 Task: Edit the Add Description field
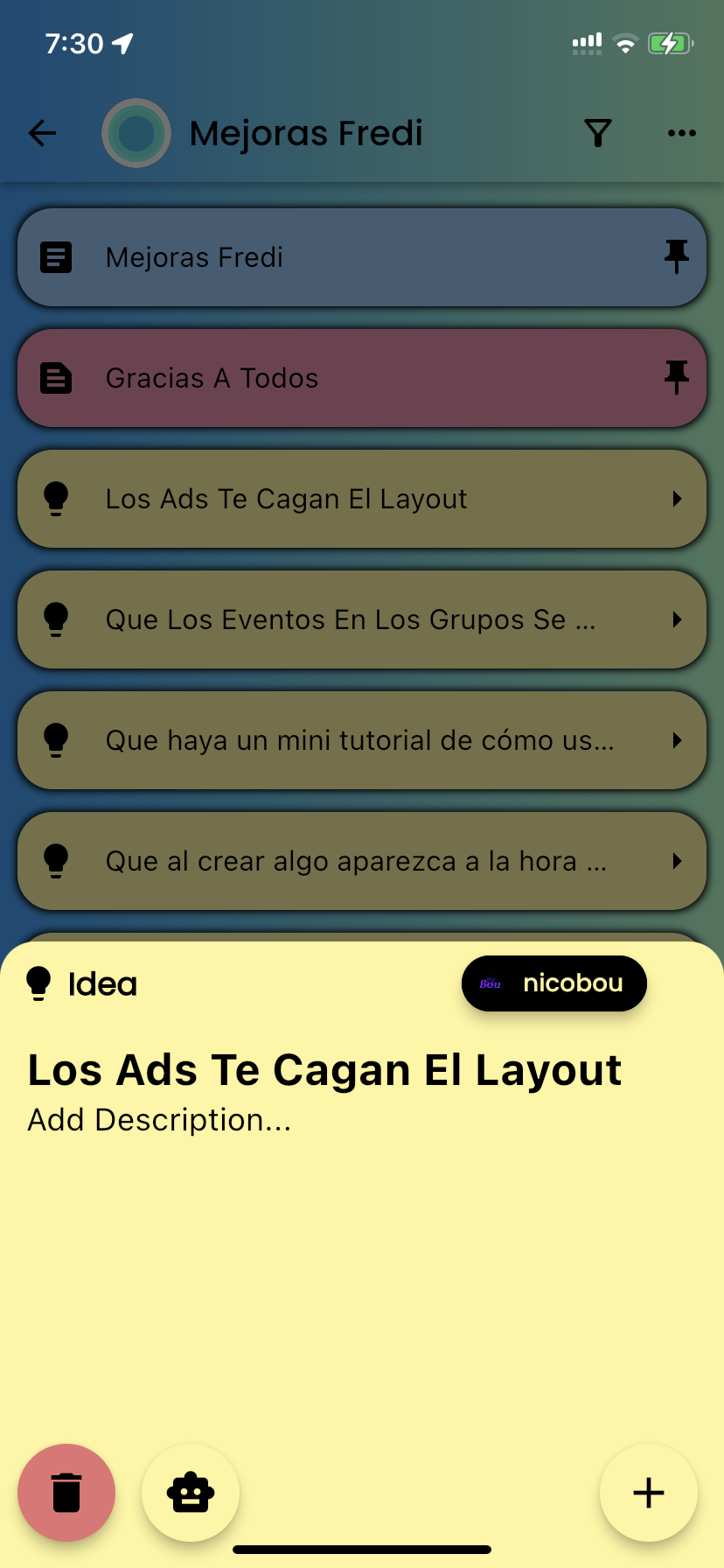tap(159, 1121)
